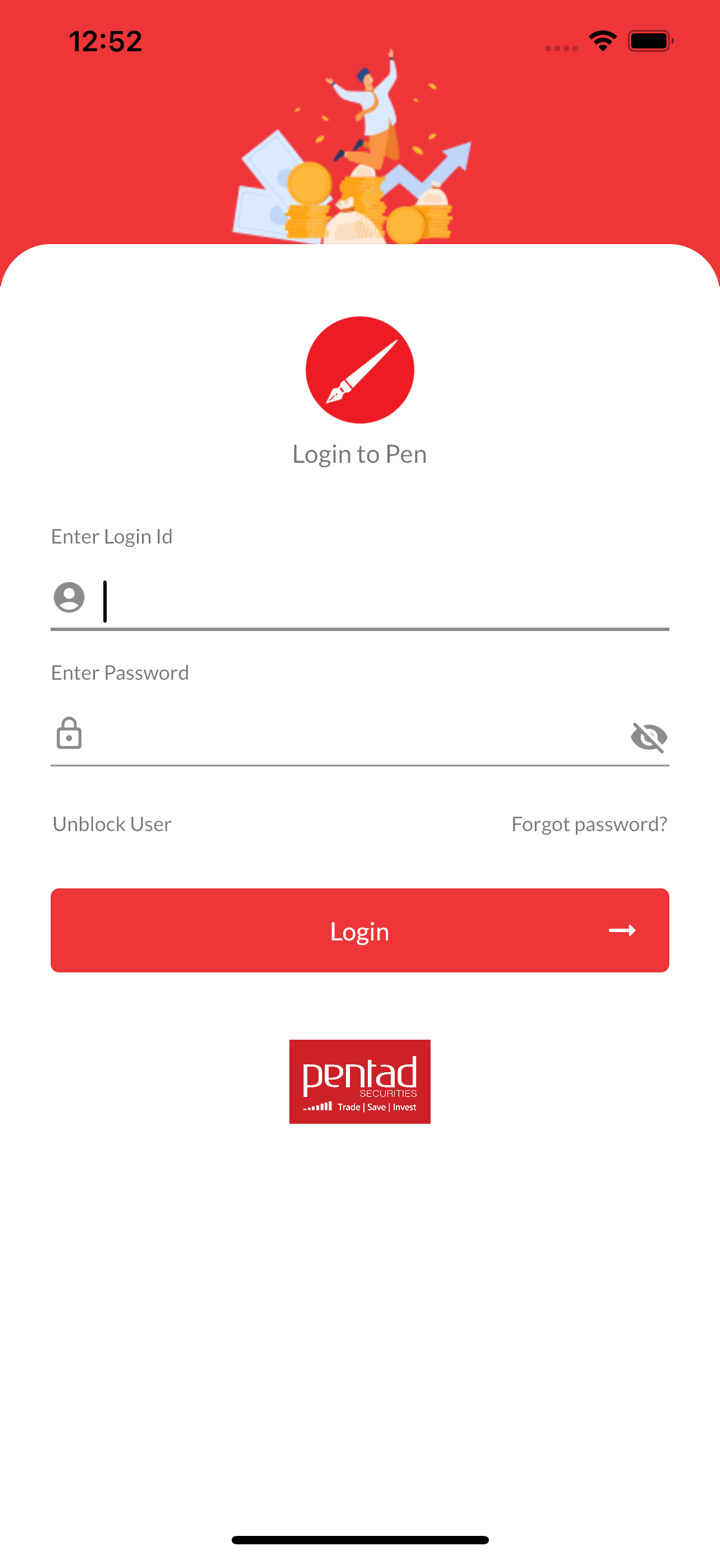
Task: Open the Forgot password? link
Action: click(589, 824)
